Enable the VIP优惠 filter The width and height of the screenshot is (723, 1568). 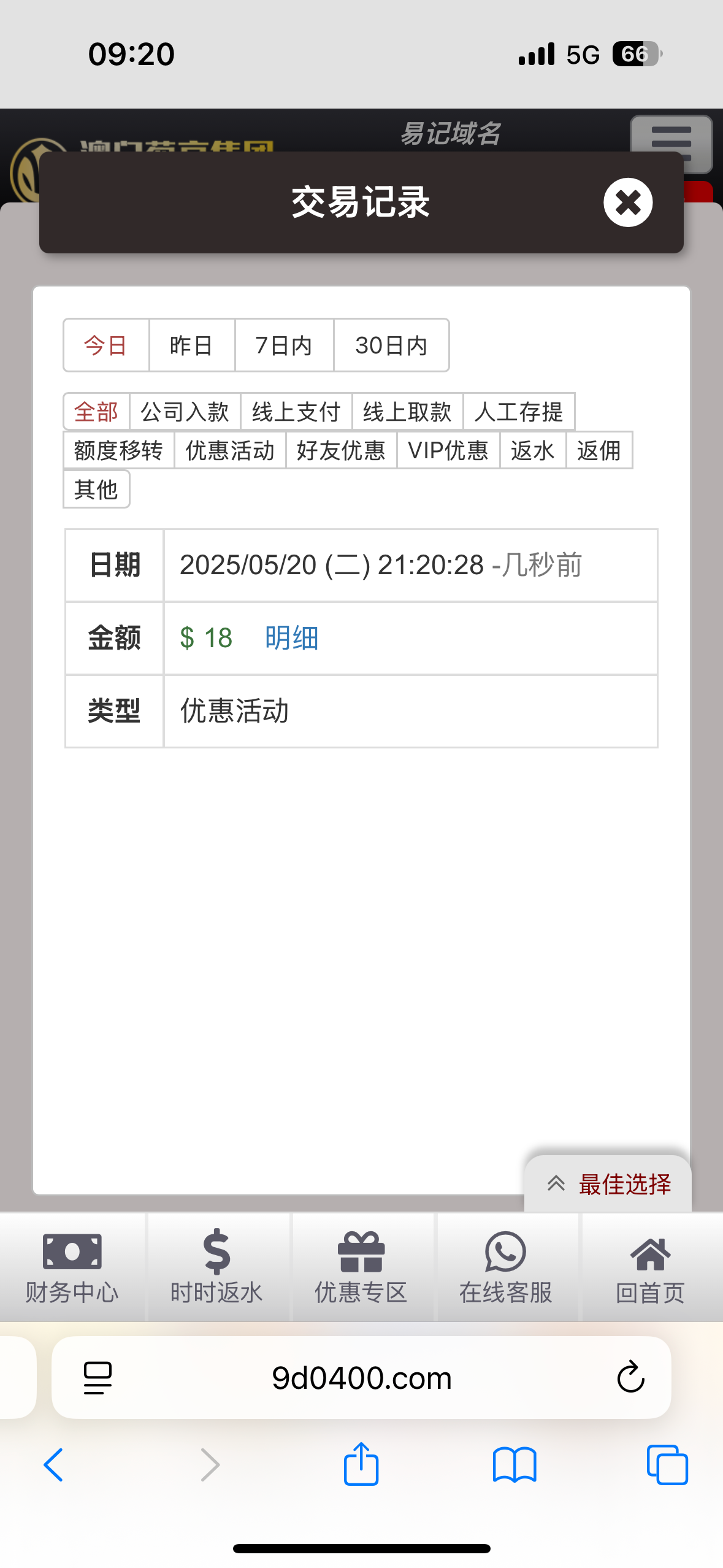pos(448,450)
